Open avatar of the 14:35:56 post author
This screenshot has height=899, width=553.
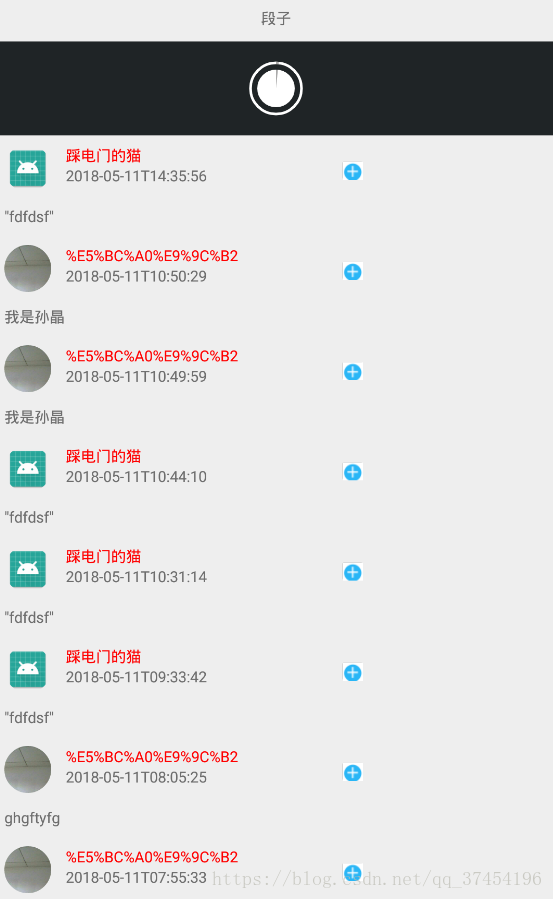[x=28, y=168]
